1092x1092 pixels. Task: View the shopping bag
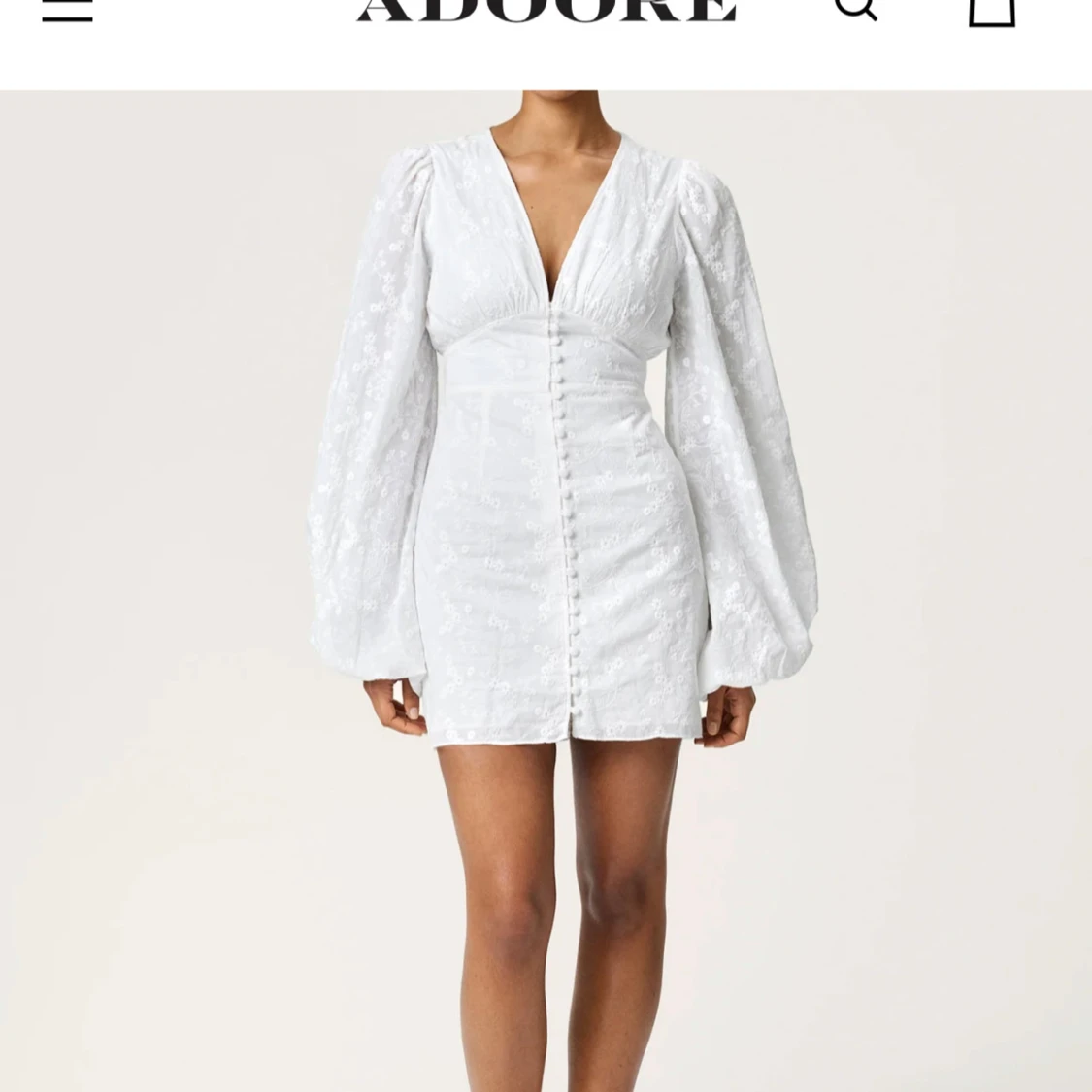pyautogui.click(x=992, y=10)
